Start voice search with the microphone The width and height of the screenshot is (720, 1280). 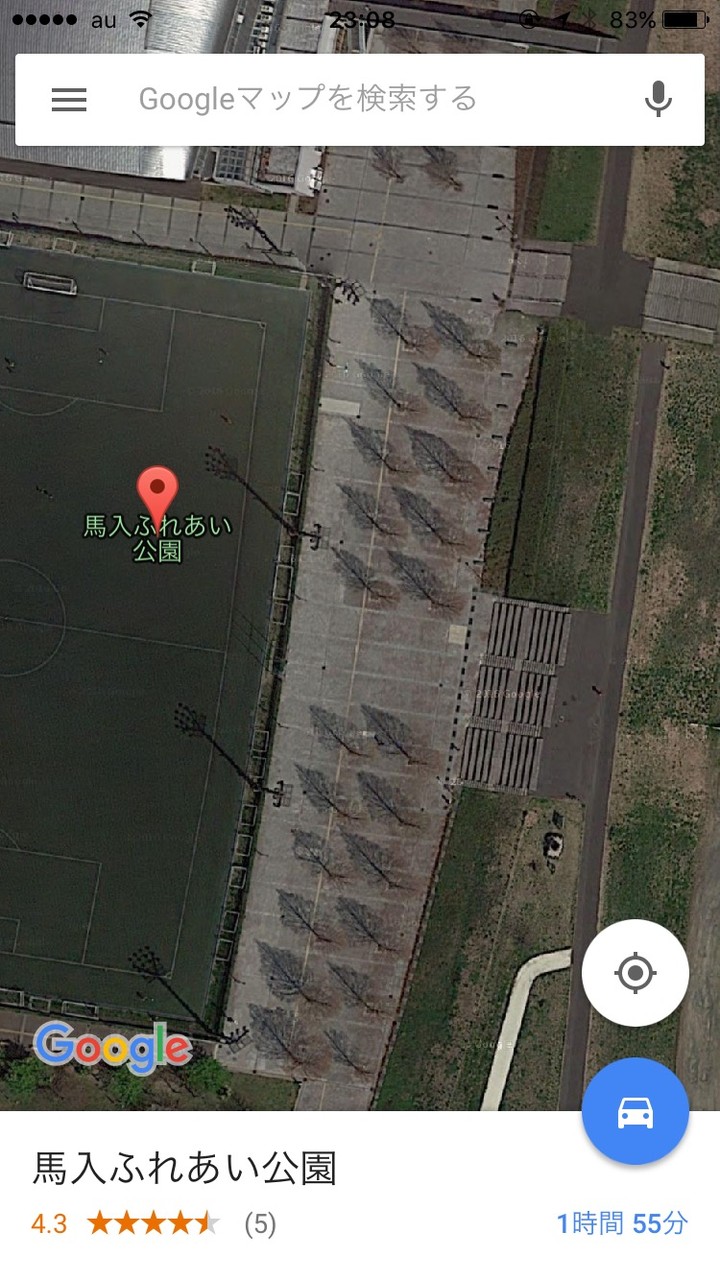658,99
